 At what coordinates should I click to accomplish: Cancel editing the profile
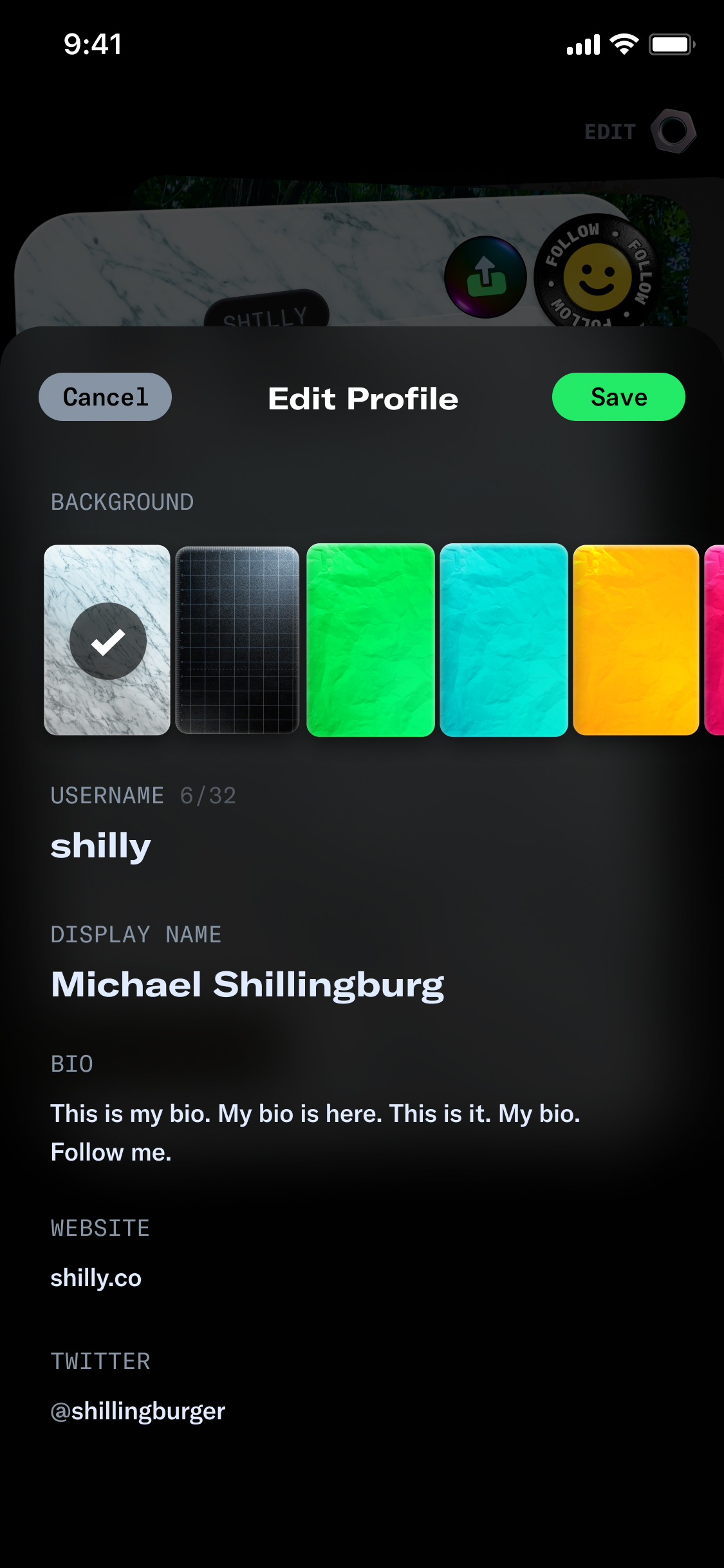pos(105,397)
